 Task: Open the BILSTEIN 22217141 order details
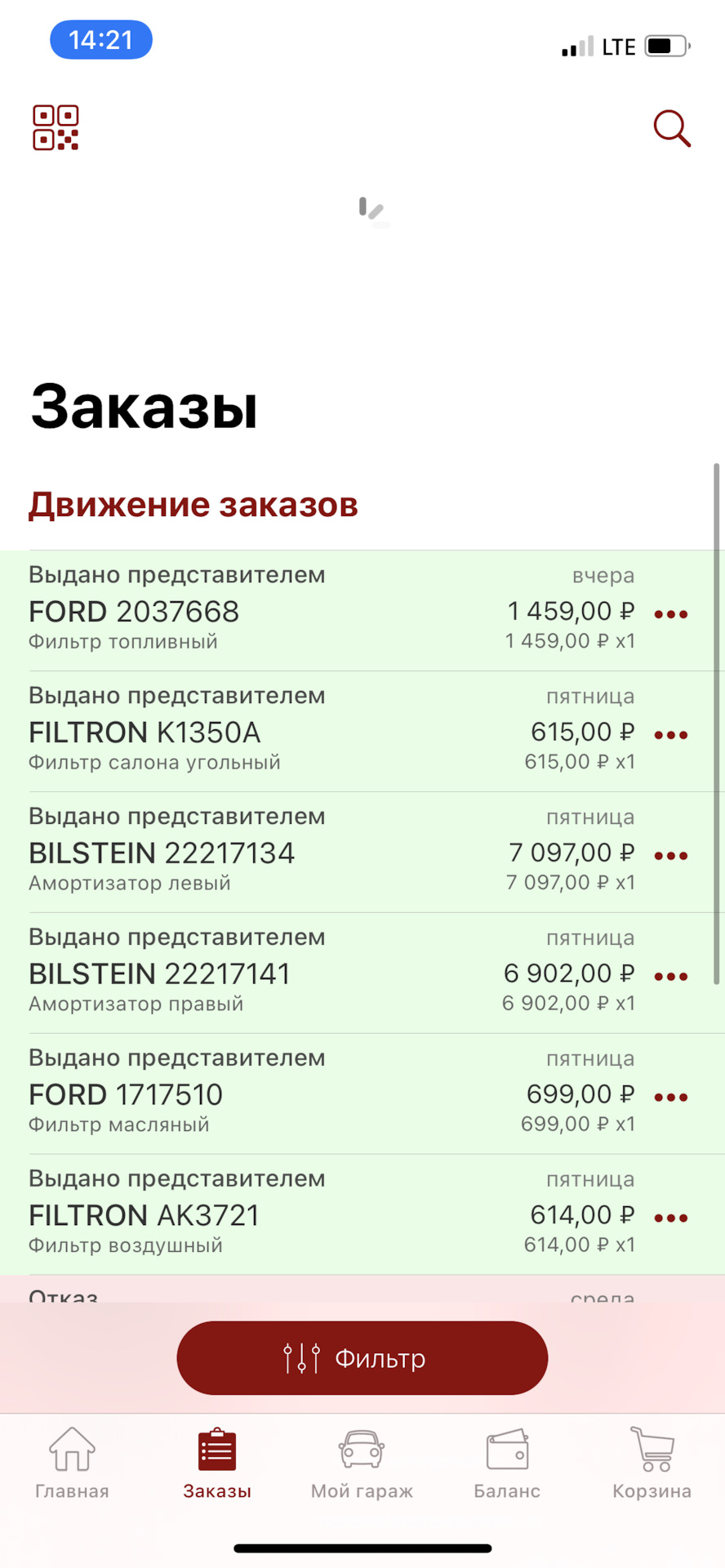click(x=327, y=972)
